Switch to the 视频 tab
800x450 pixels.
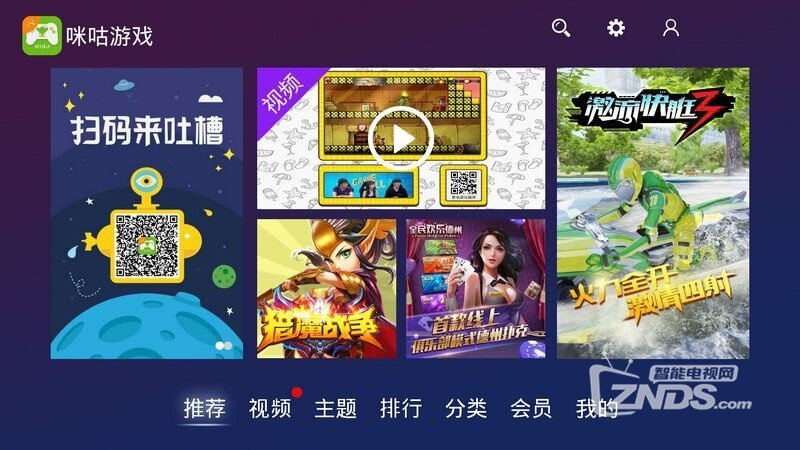[270, 408]
